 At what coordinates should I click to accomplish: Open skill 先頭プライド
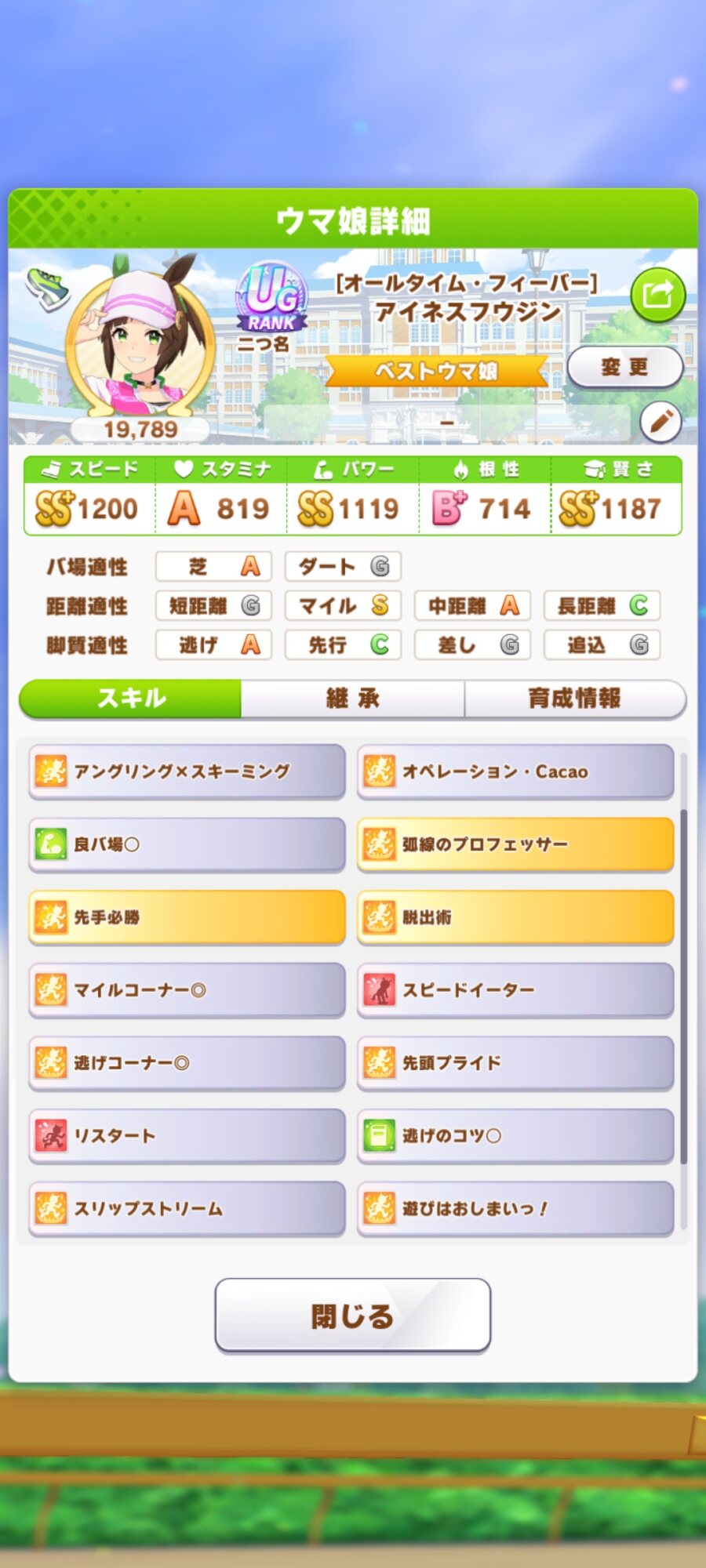point(515,1063)
